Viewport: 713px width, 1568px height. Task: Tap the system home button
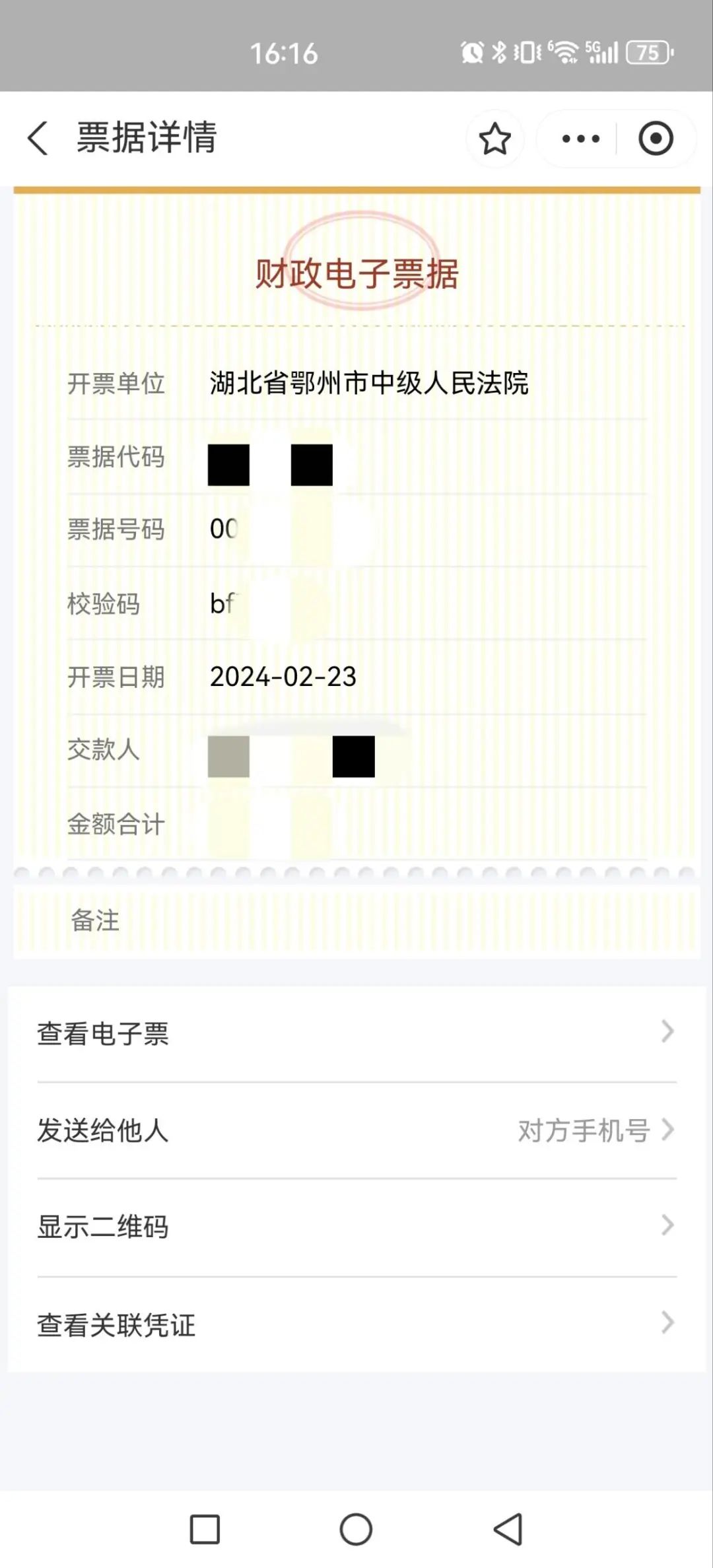pyautogui.click(x=356, y=1529)
